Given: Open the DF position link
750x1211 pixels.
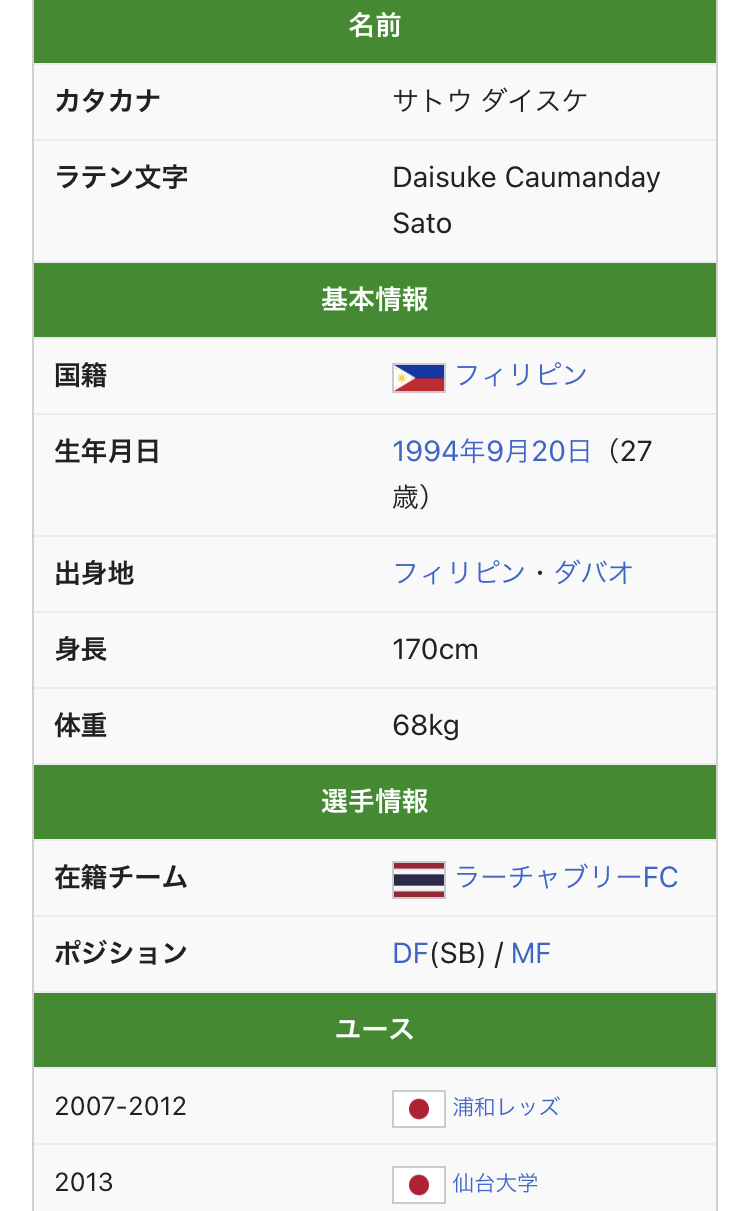Looking at the screenshot, I should tap(411, 954).
